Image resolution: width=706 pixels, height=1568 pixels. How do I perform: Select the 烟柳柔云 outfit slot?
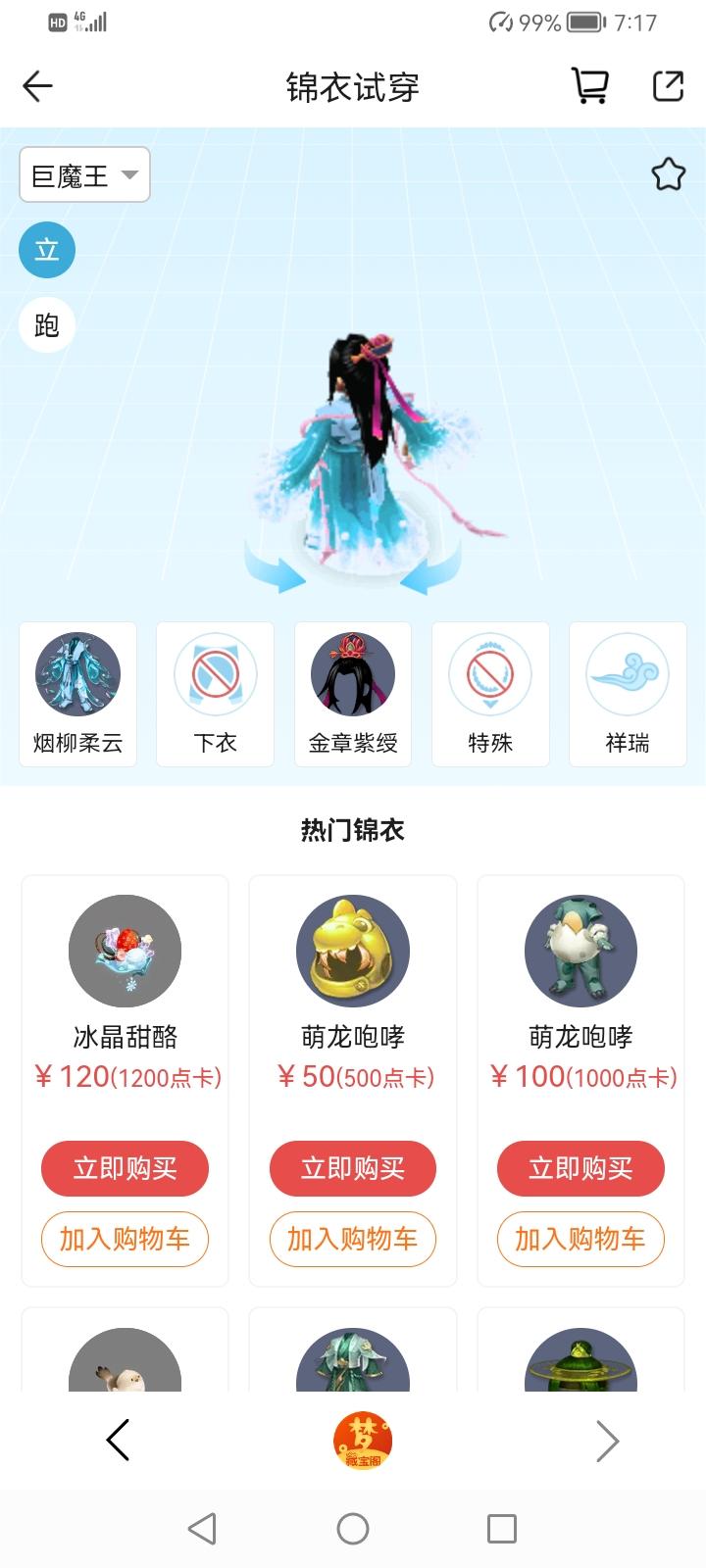[x=78, y=694]
